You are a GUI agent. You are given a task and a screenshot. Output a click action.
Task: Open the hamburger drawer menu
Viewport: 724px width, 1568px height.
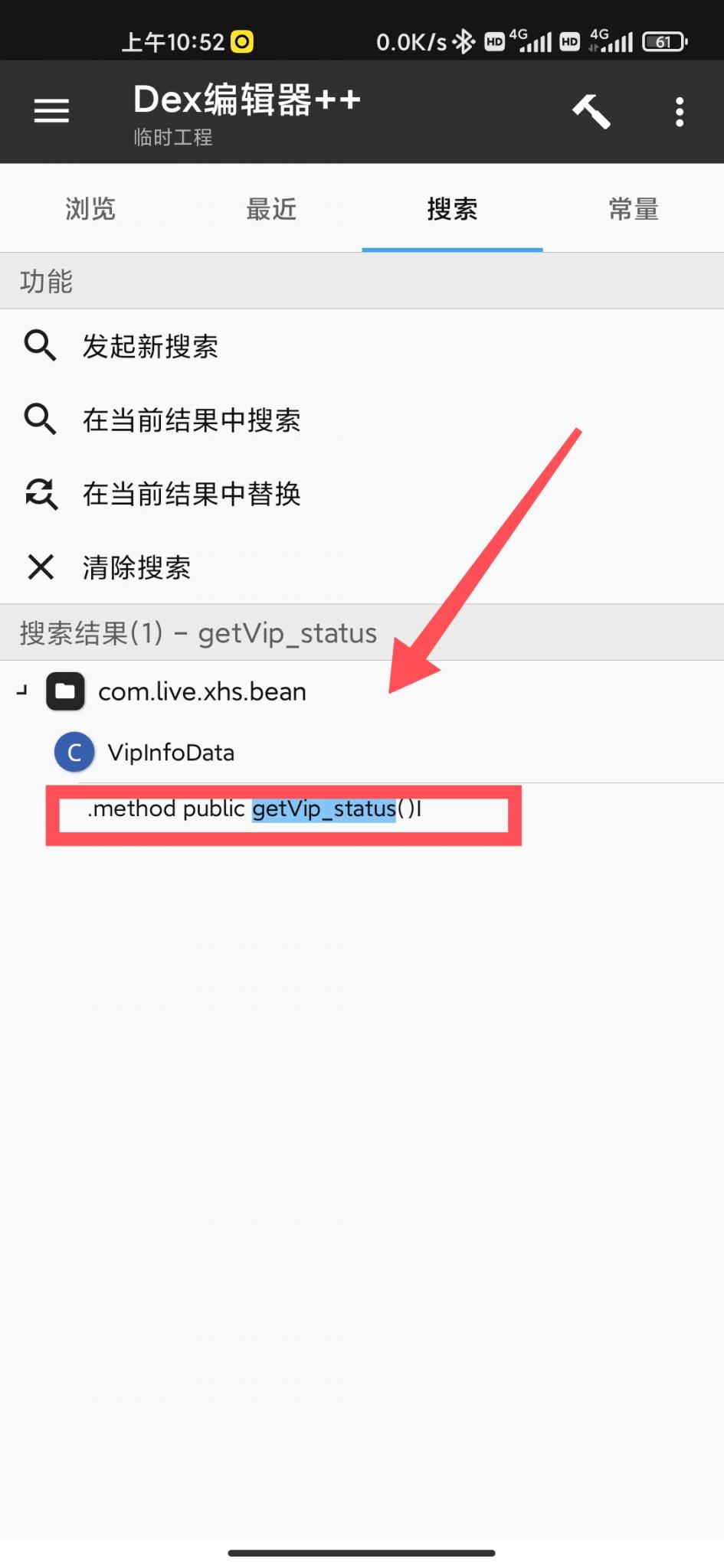[x=51, y=111]
